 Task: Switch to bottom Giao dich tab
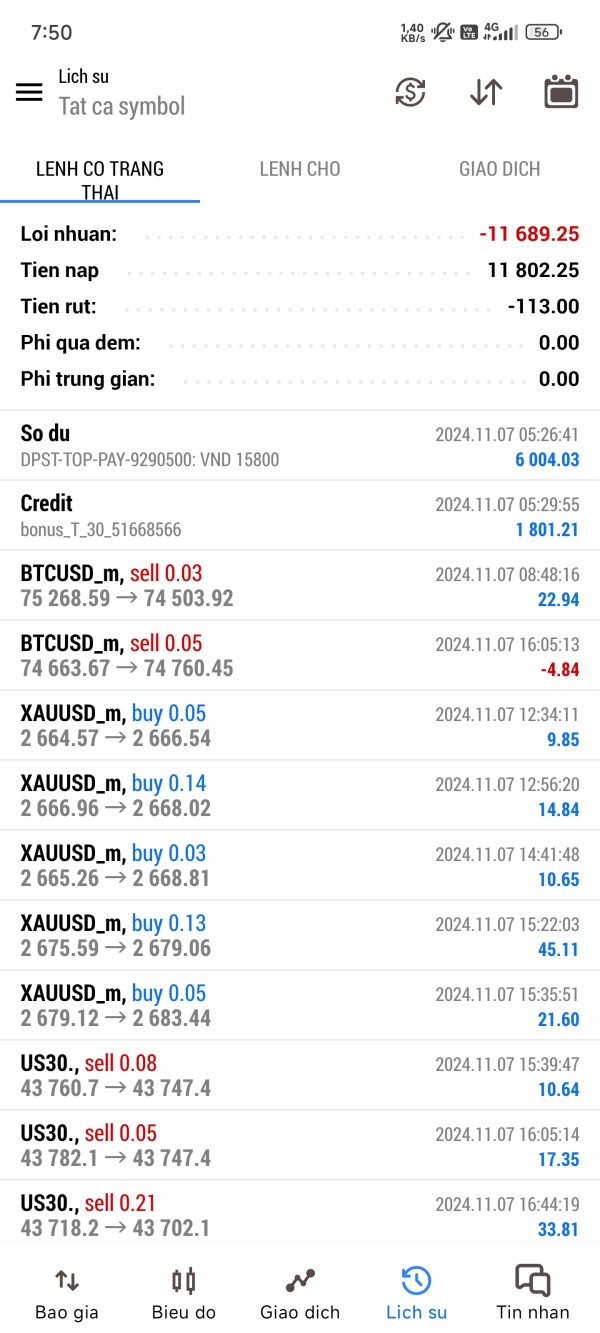tap(300, 1293)
